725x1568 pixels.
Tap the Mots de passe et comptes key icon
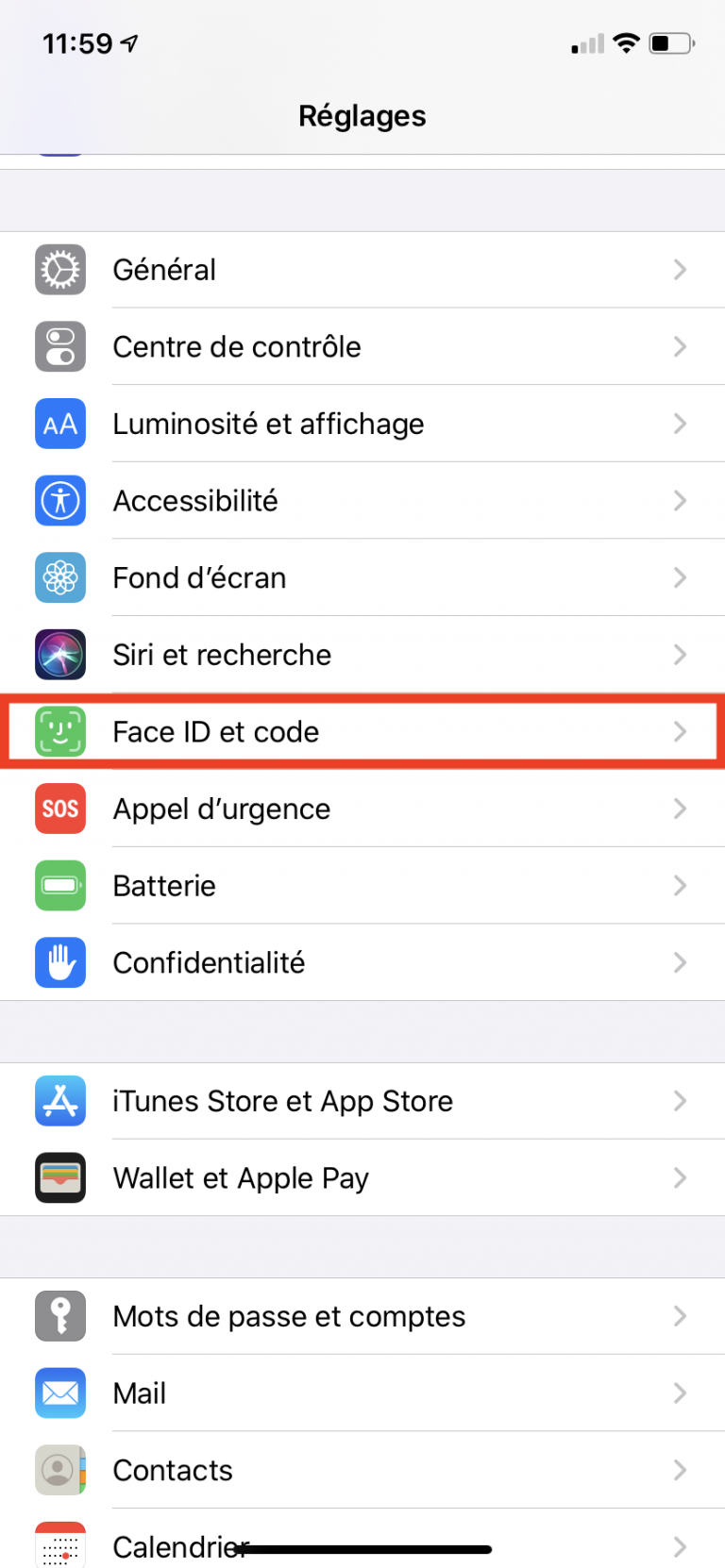(x=59, y=1315)
